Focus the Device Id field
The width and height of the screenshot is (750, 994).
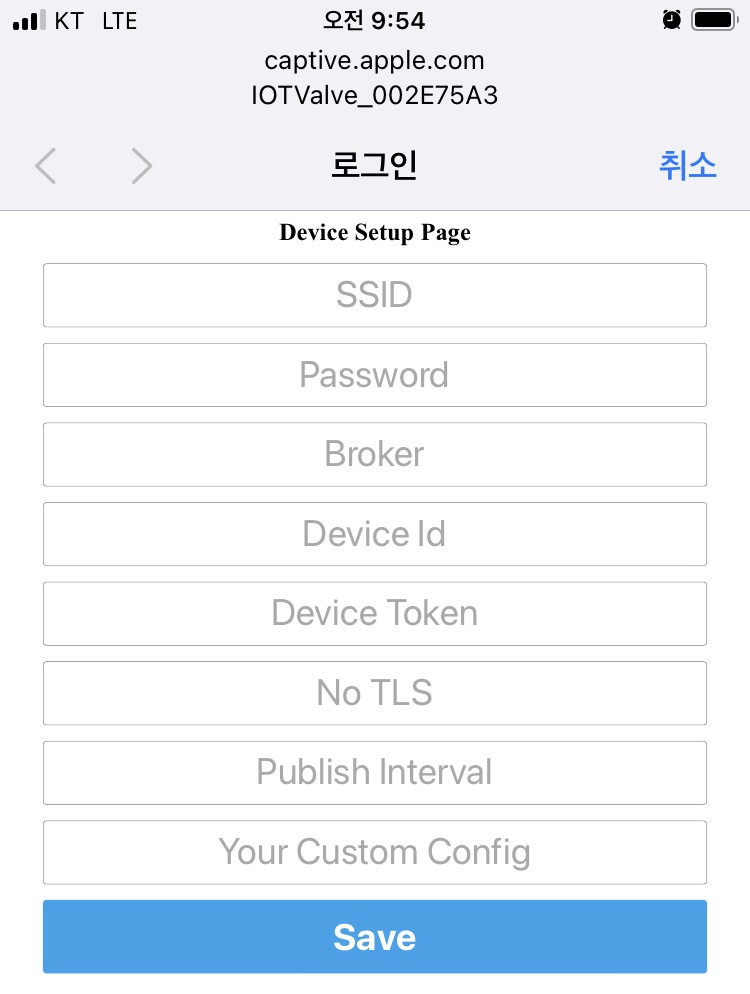[374, 534]
